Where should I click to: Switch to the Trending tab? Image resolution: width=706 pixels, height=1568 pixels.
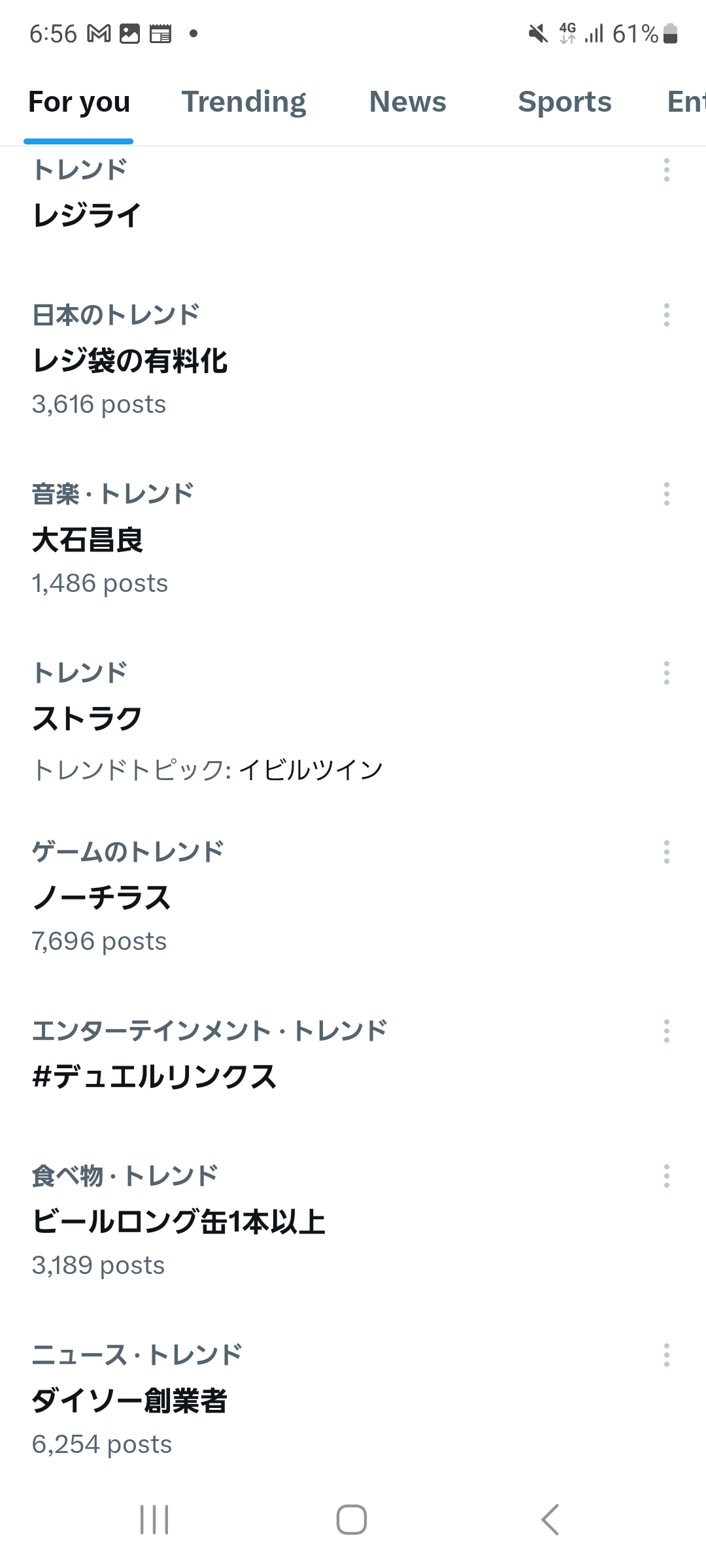coord(244,102)
